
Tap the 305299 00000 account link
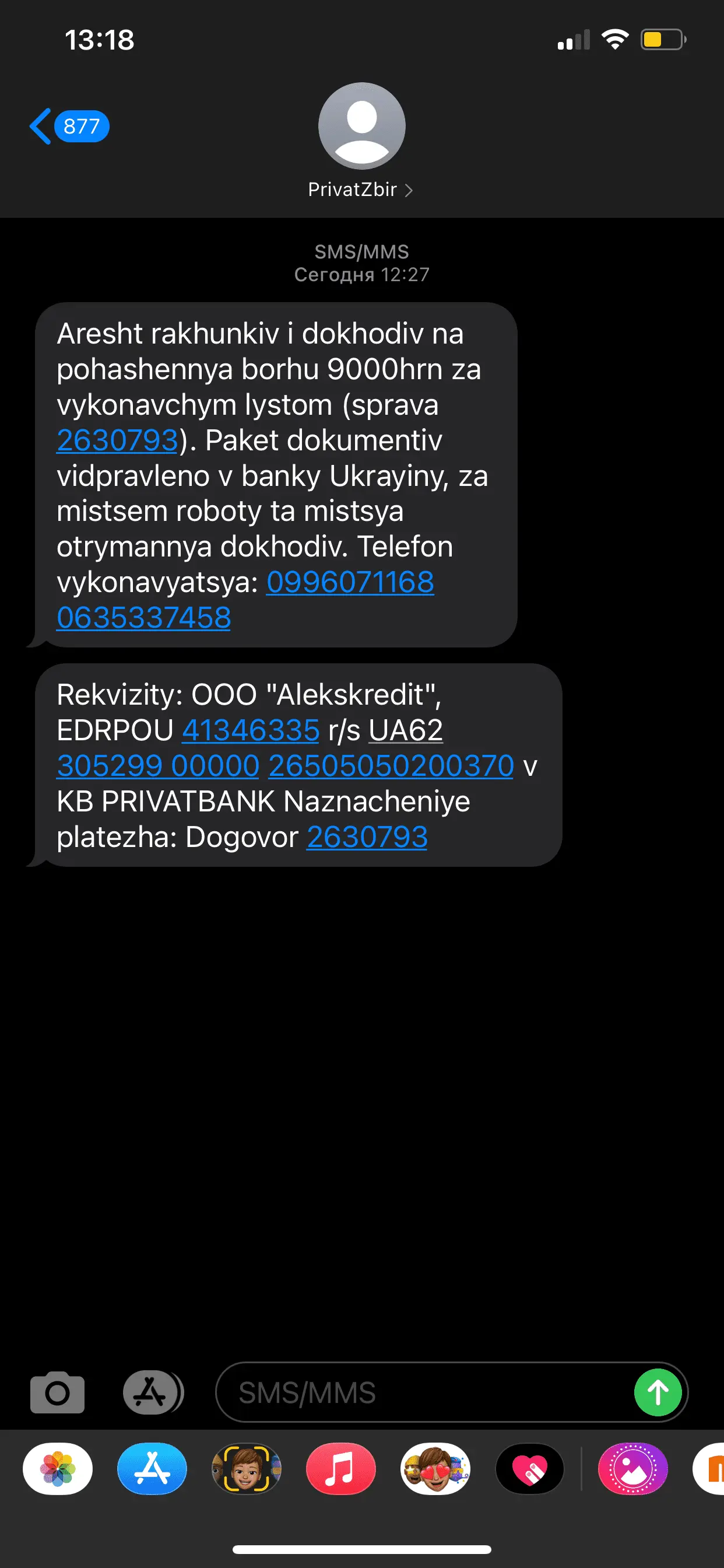point(158,766)
